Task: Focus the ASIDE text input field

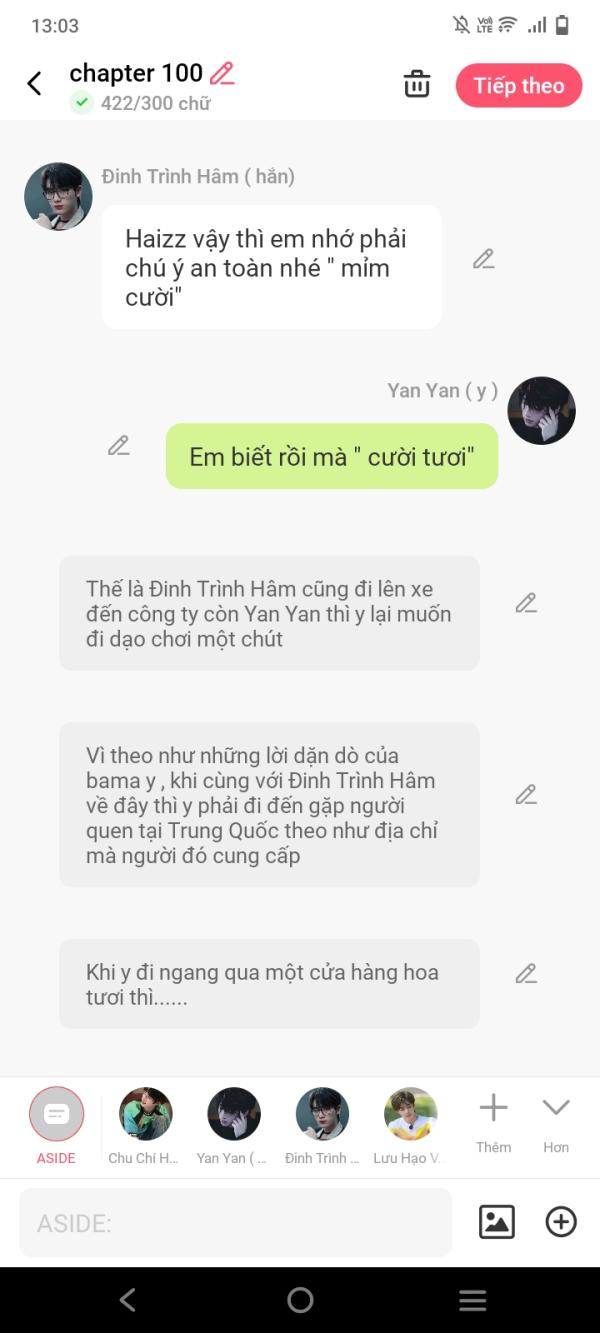Action: click(x=235, y=1222)
